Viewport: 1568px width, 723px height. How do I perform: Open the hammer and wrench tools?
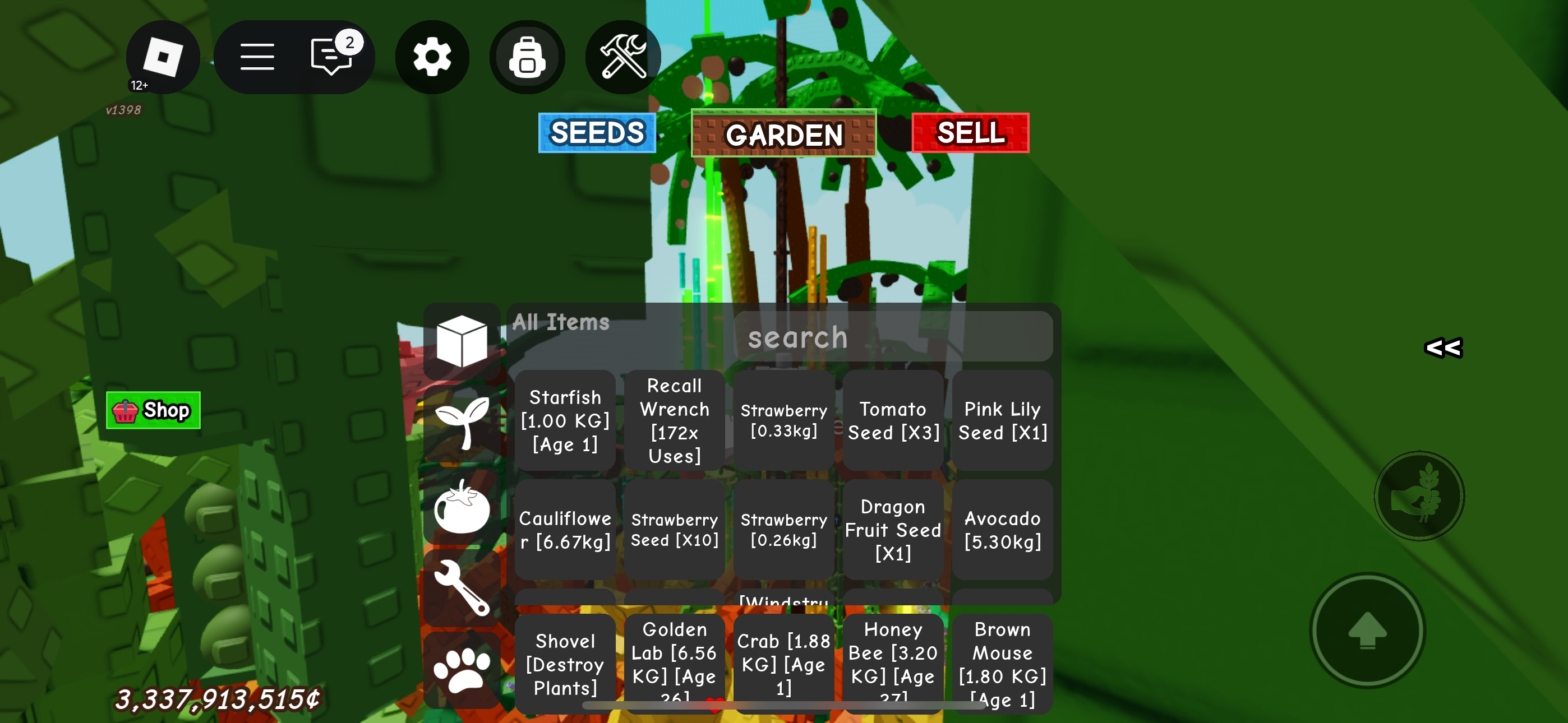tap(622, 57)
